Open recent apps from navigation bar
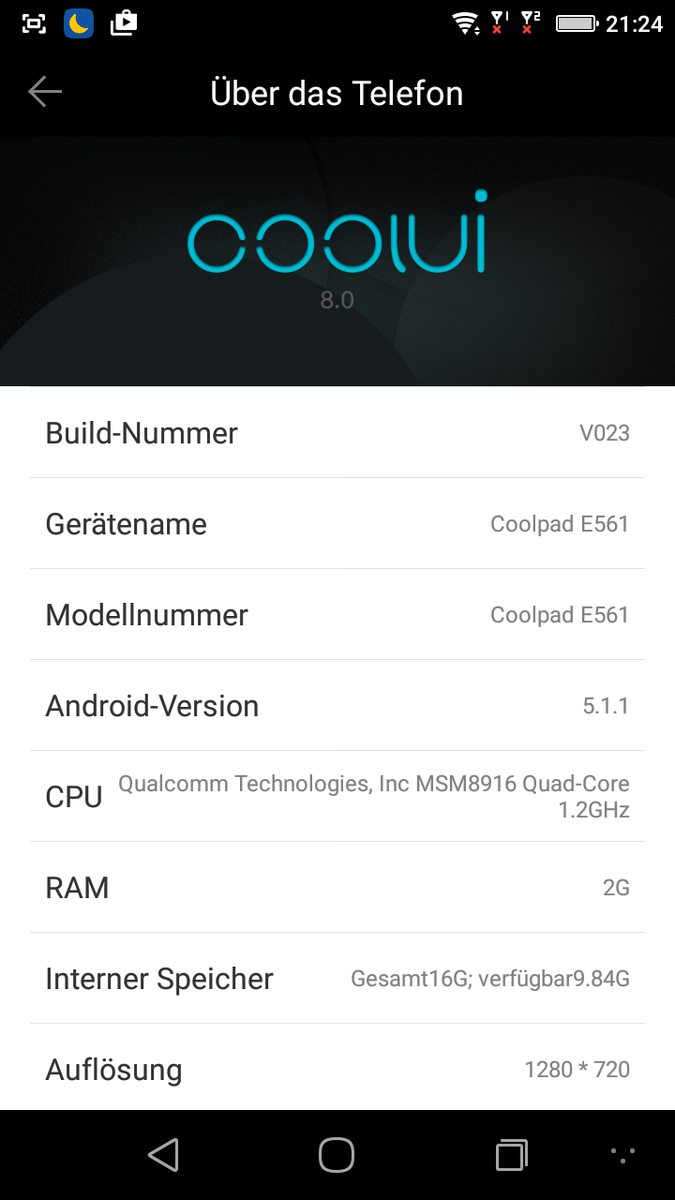 (x=511, y=1155)
